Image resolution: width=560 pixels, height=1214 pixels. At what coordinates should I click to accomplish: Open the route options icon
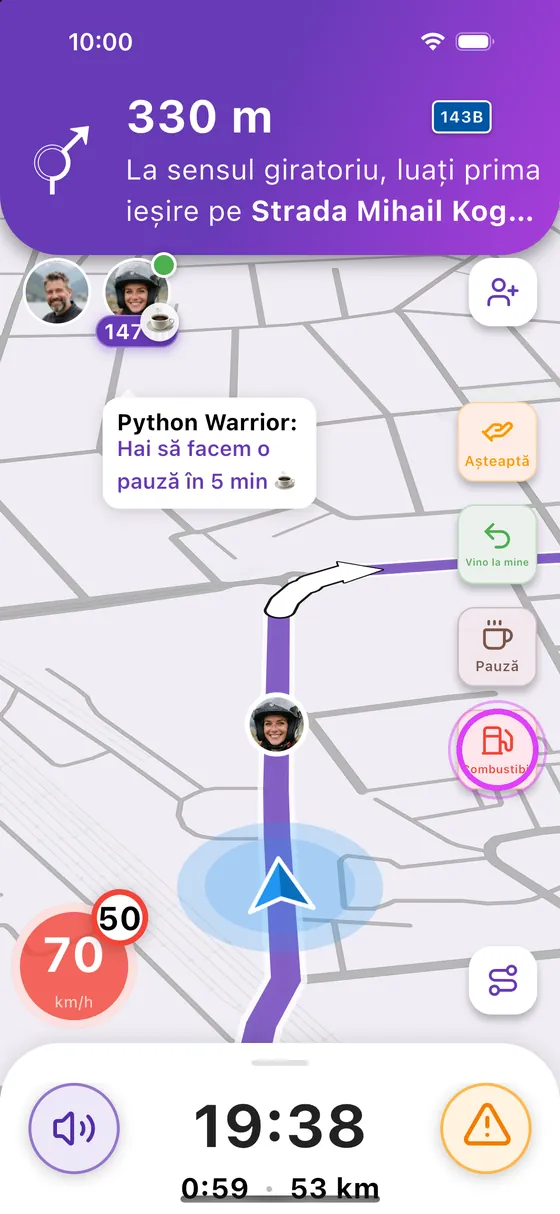click(503, 981)
